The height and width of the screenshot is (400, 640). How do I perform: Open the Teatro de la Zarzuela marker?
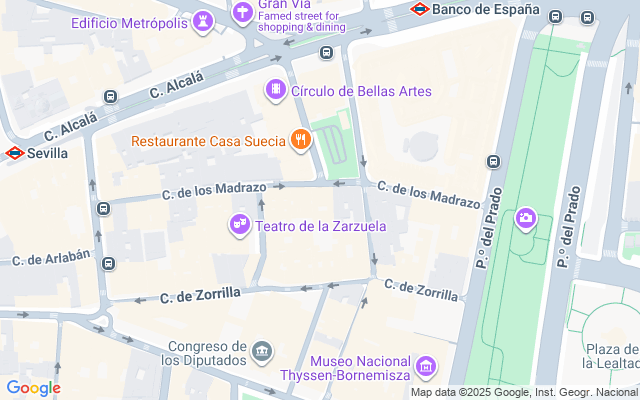click(x=240, y=225)
